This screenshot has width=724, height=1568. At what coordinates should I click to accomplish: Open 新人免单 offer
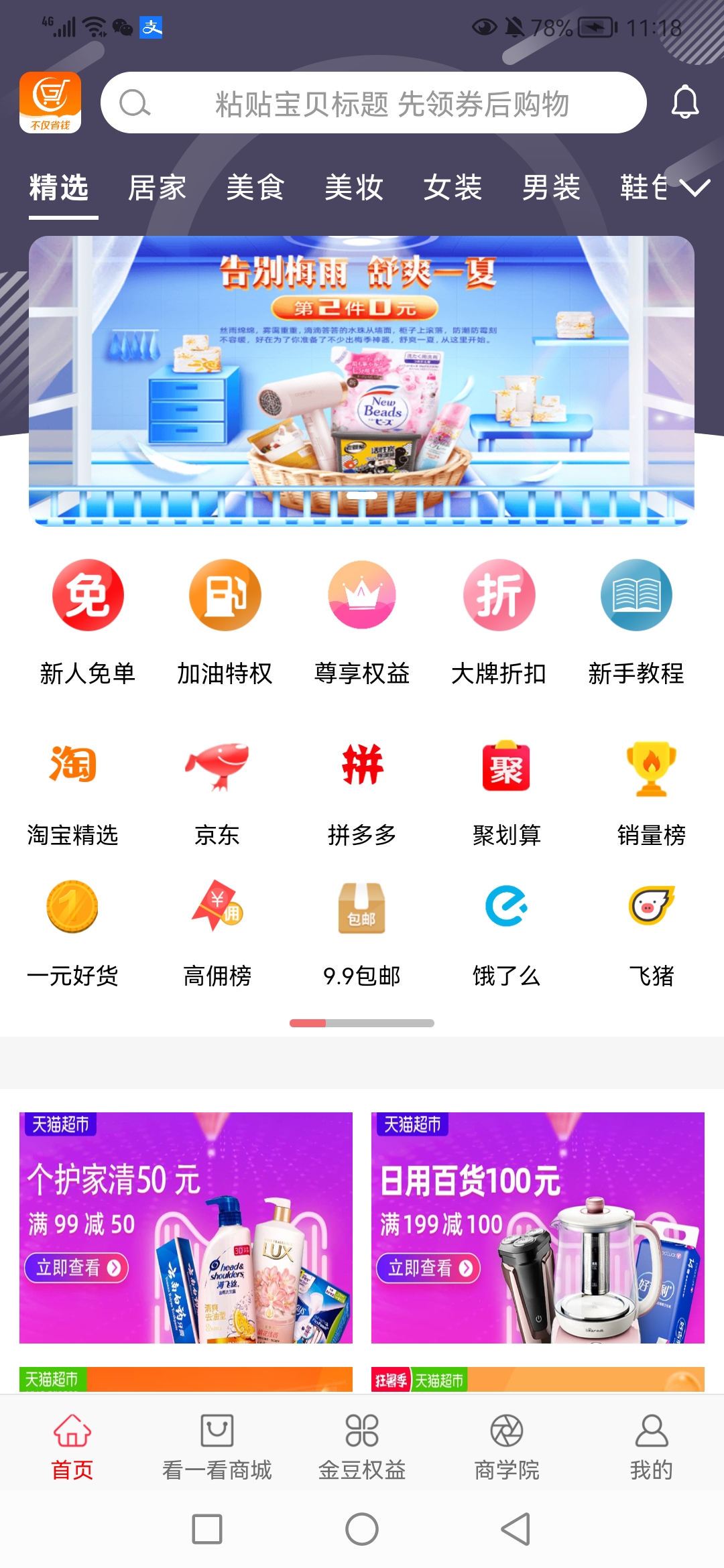click(x=88, y=616)
